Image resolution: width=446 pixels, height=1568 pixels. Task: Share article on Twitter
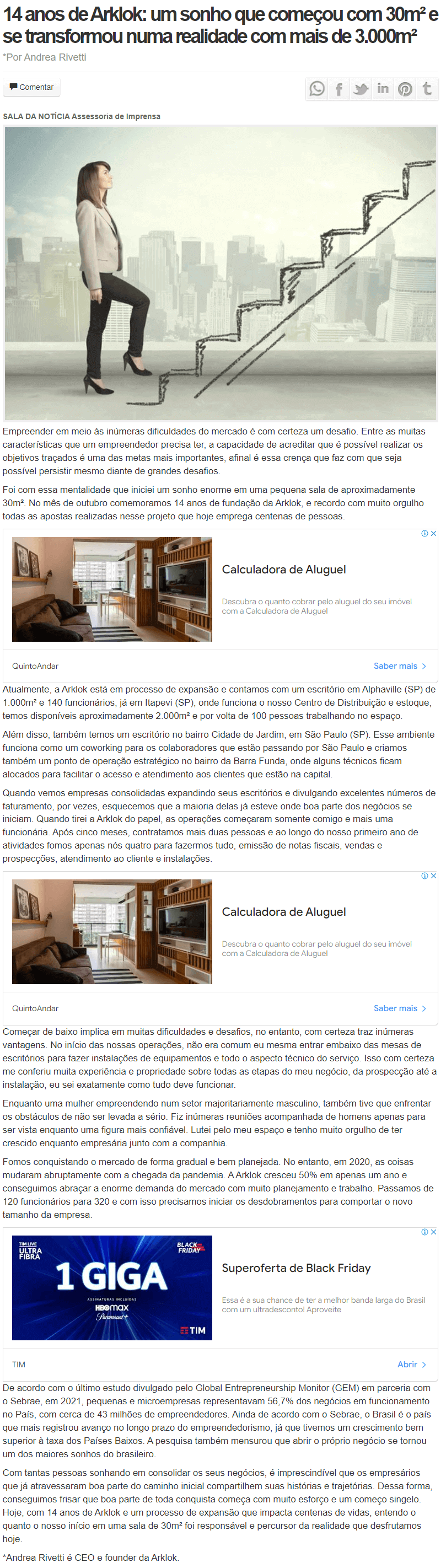(361, 89)
